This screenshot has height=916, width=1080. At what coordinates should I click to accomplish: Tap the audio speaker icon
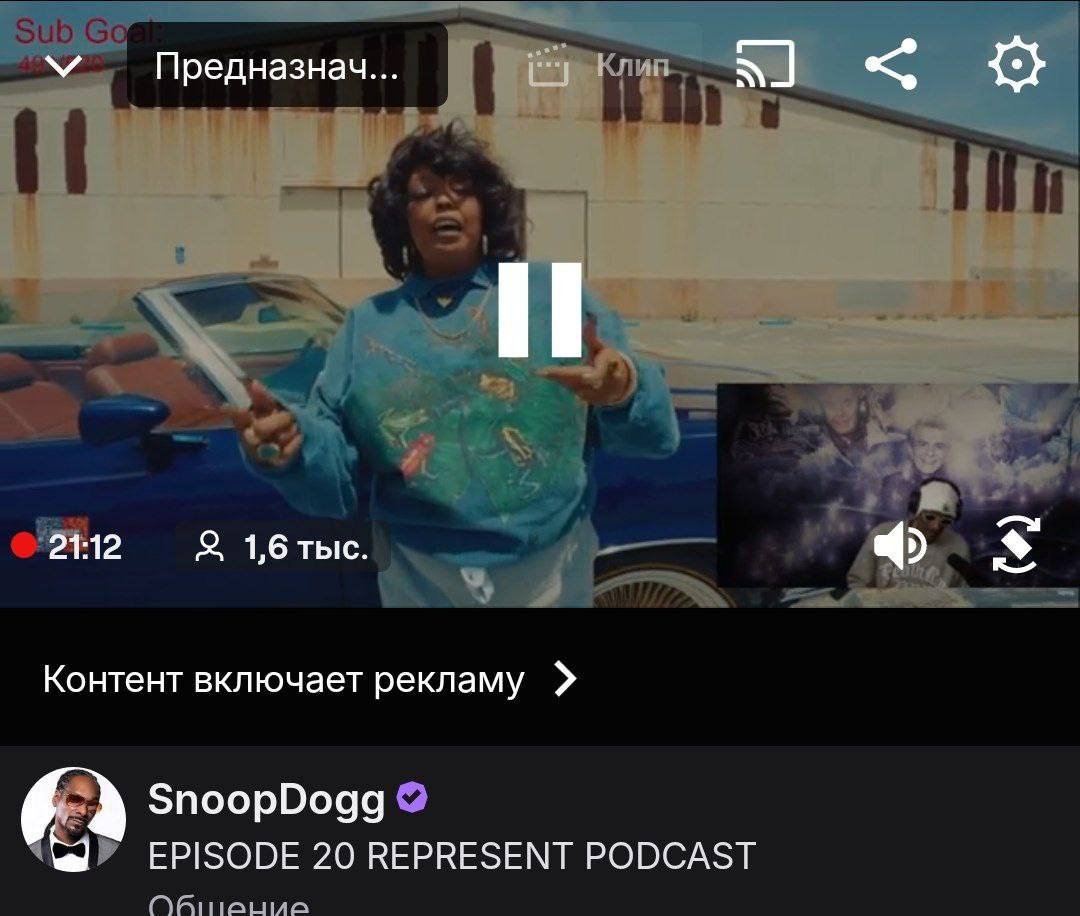[x=899, y=547]
